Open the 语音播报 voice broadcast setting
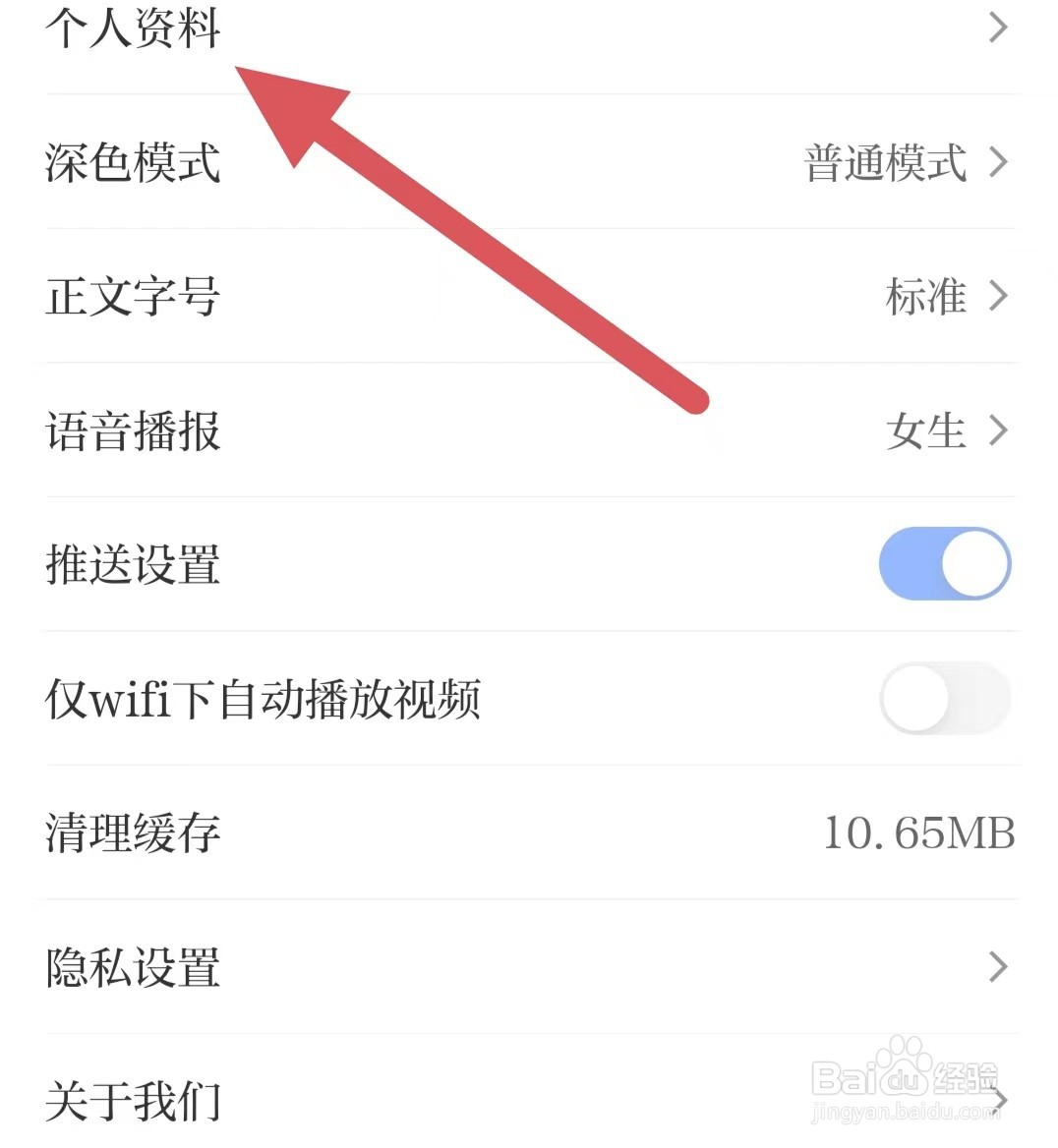Viewport: 1058px width, 1148px height. point(134,430)
